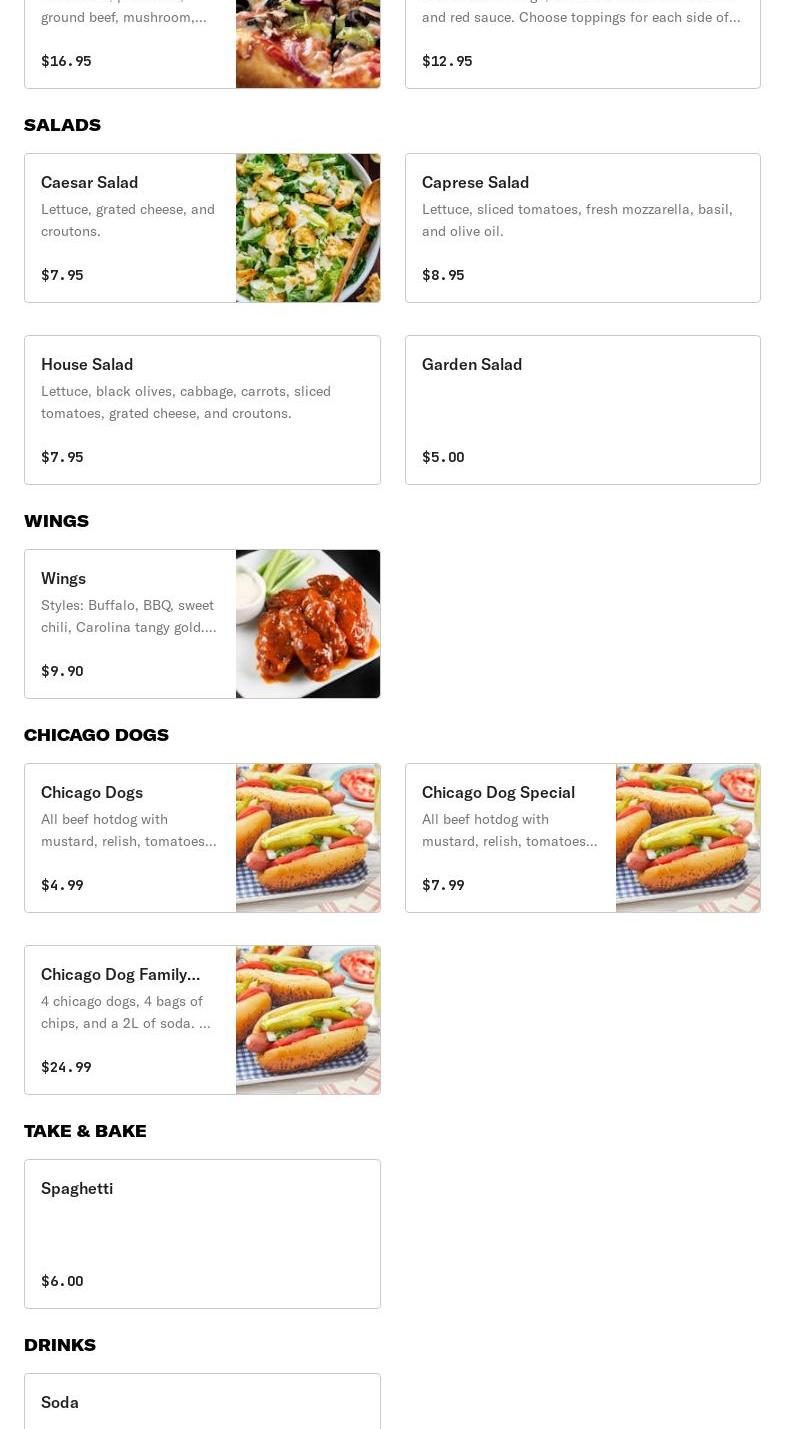This screenshot has height=1429, width=785.
Task: Open House Salad details
Action: pos(202,410)
